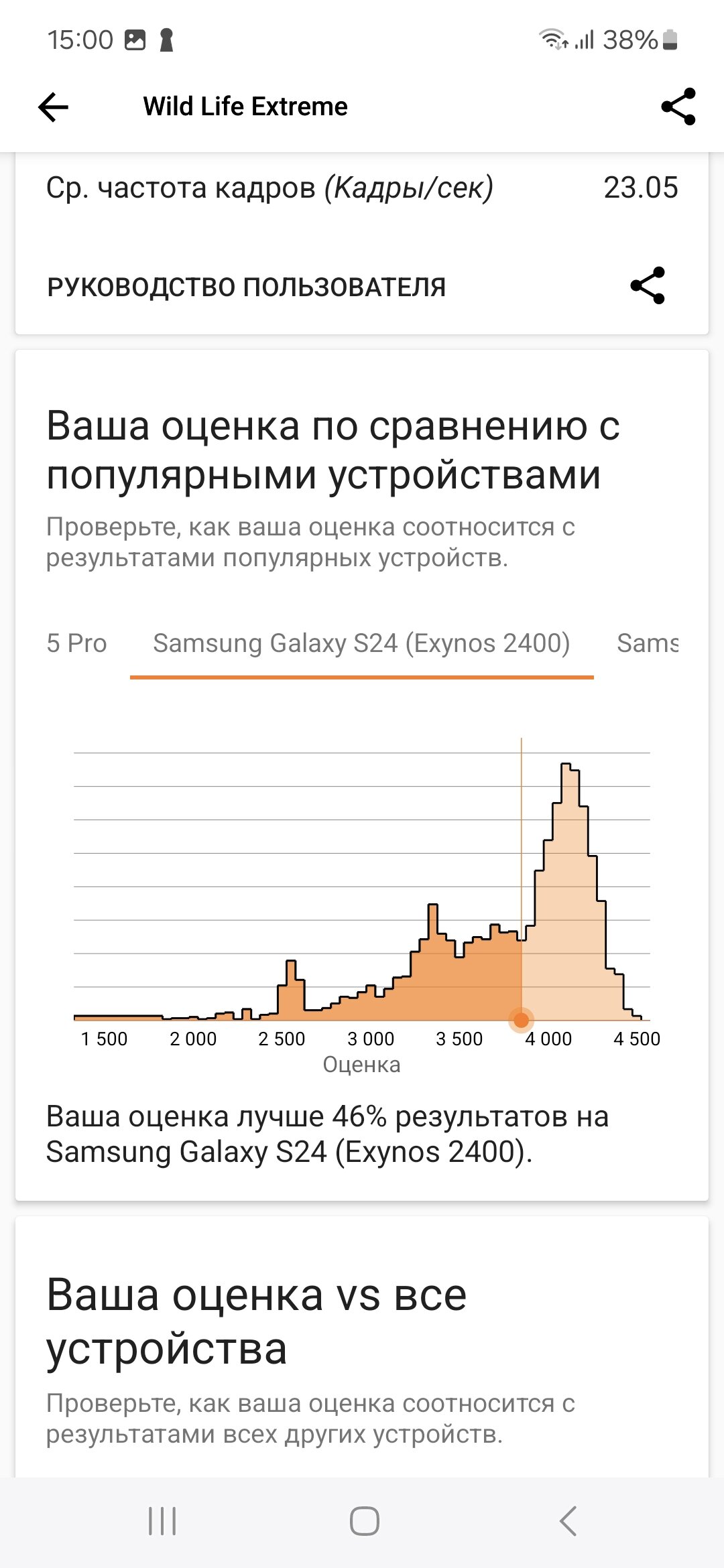Go back using the app bar arrow

pyautogui.click(x=54, y=107)
